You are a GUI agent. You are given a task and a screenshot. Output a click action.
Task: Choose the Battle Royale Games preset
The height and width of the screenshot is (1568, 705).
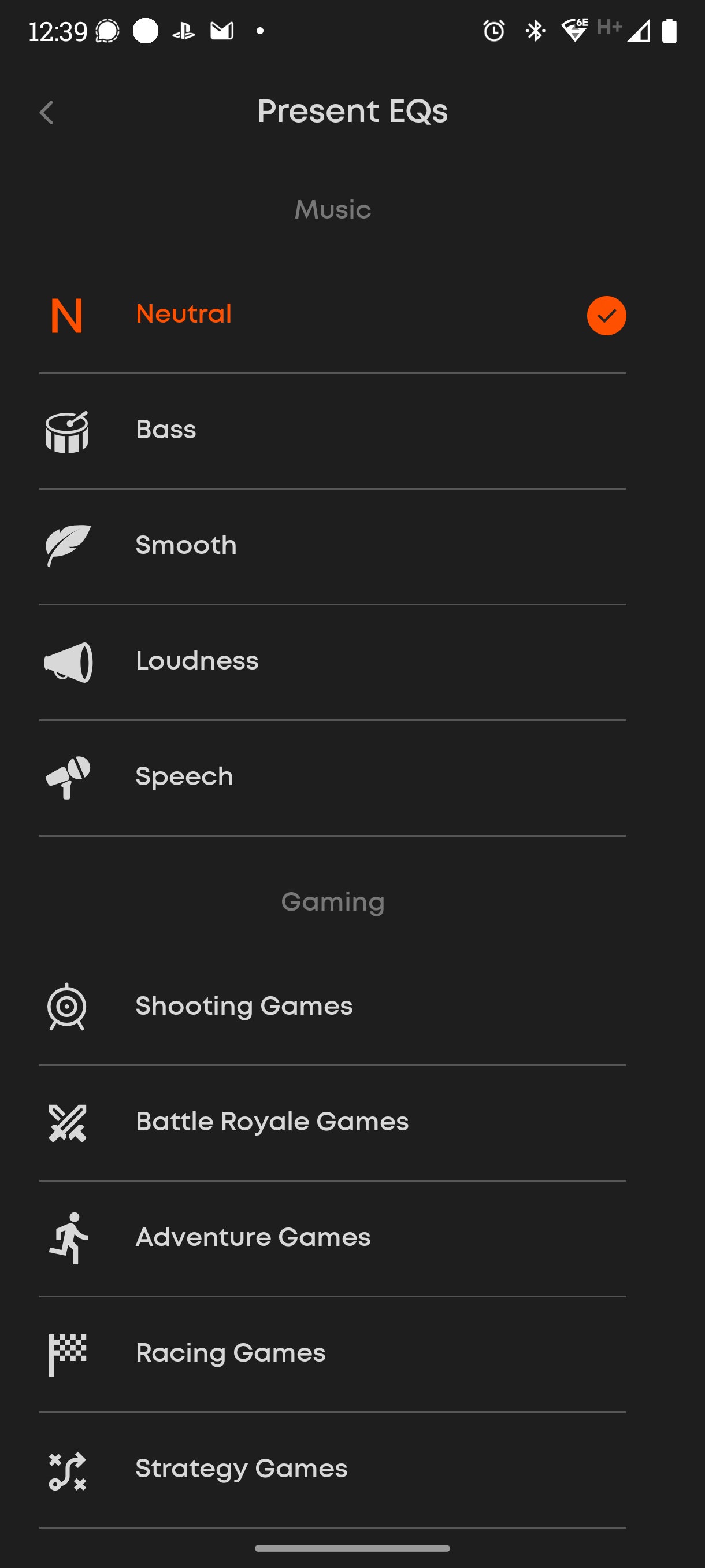coord(272,1122)
